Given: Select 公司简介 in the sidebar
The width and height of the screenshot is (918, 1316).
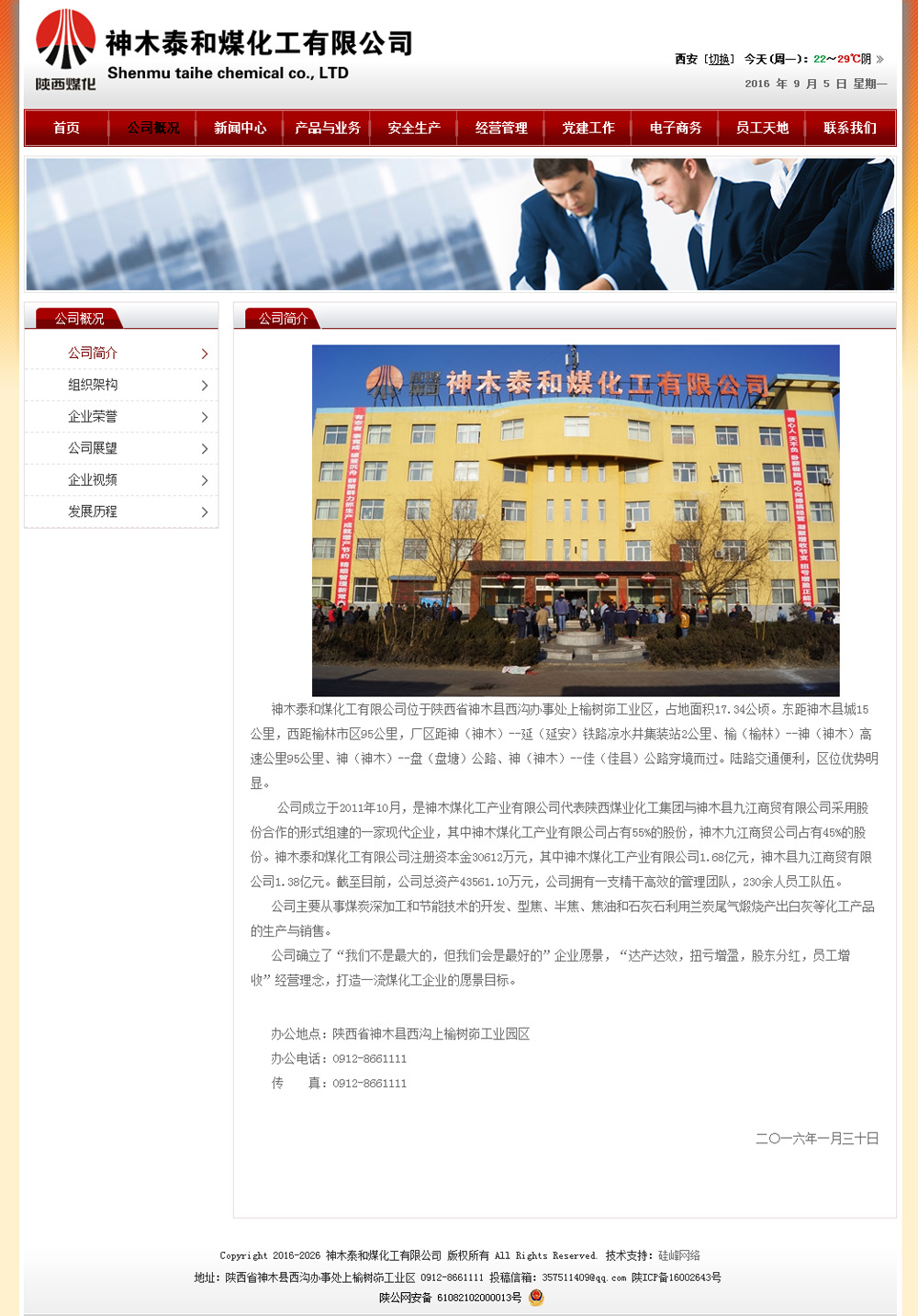Looking at the screenshot, I should (93, 353).
